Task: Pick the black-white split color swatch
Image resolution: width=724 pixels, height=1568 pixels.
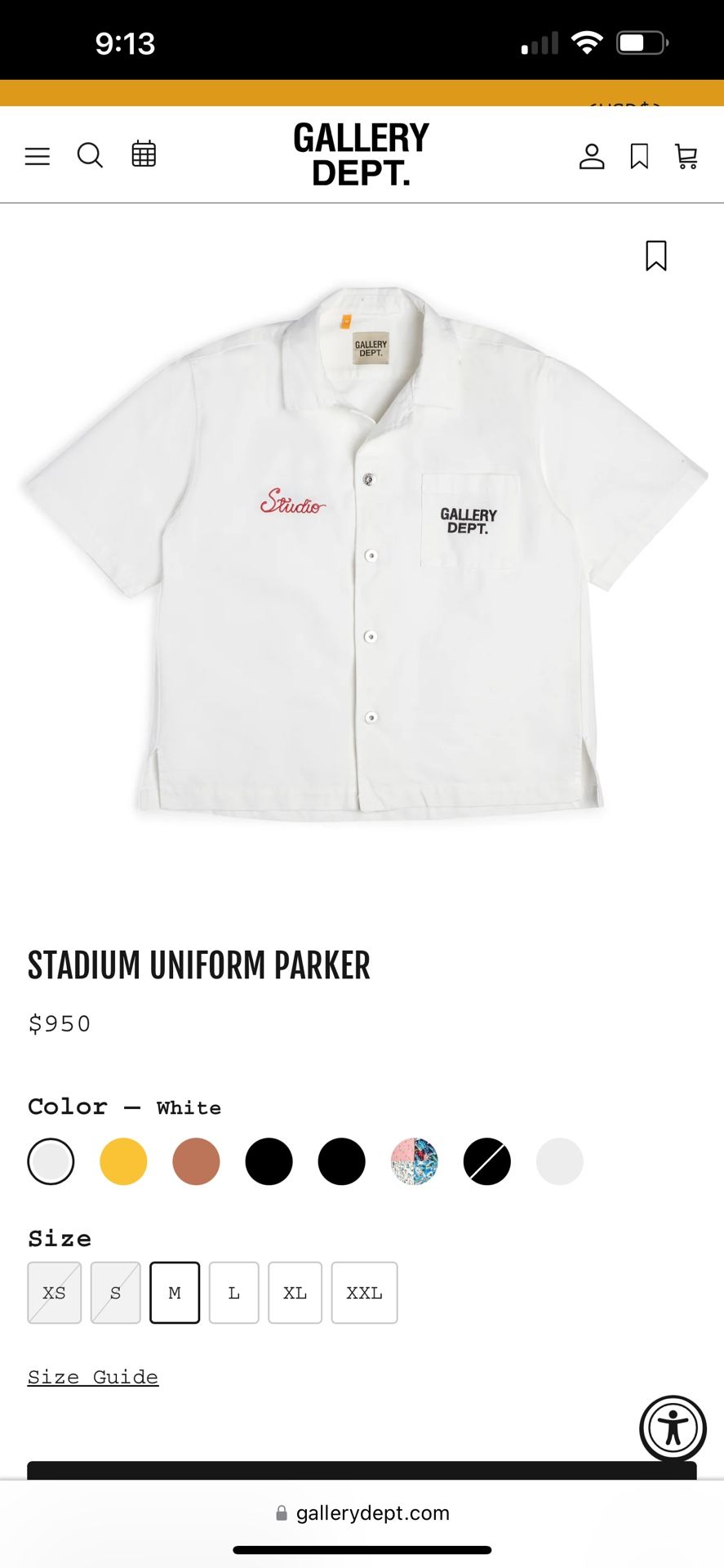Action: click(486, 1160)
